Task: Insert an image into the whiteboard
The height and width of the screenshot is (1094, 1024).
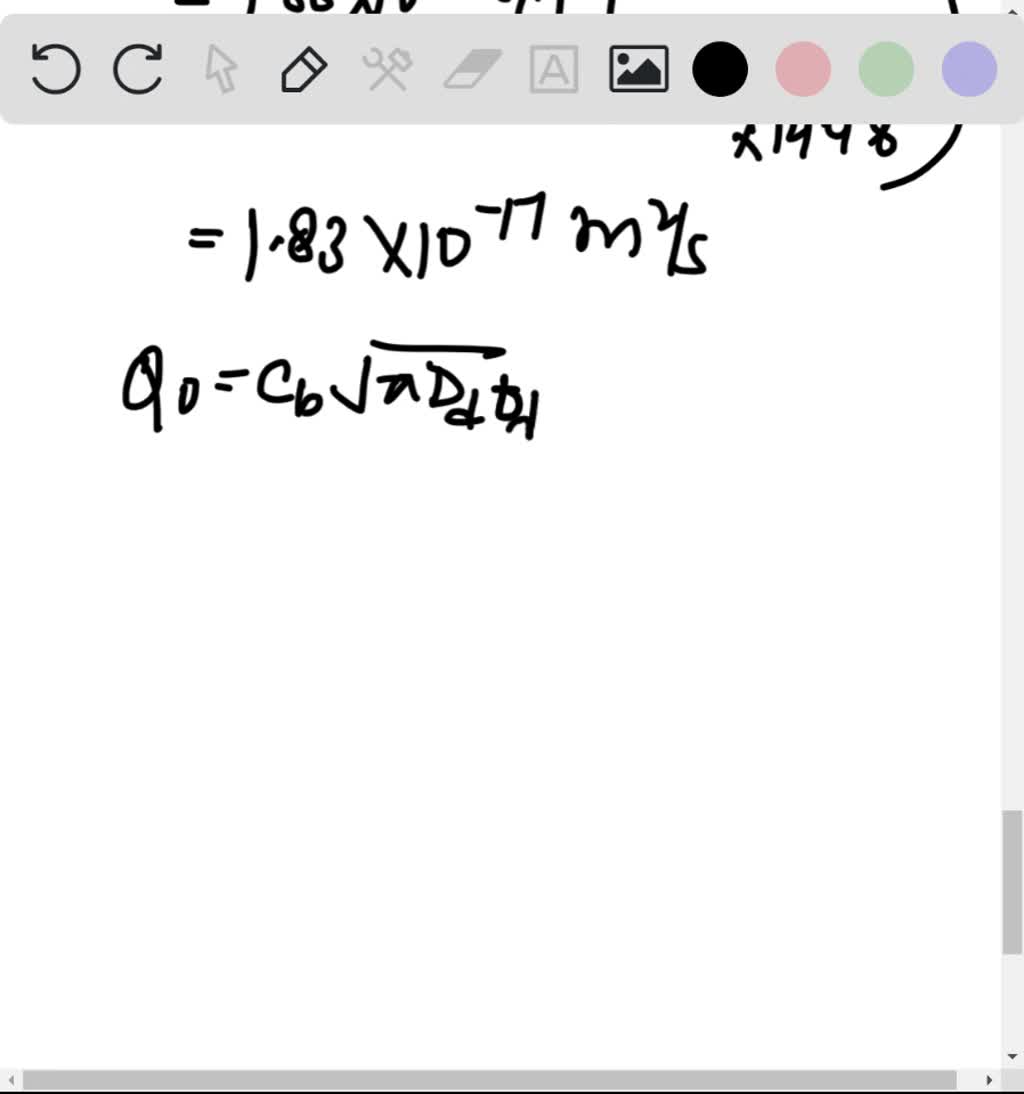Action: [x=638, y=69]
